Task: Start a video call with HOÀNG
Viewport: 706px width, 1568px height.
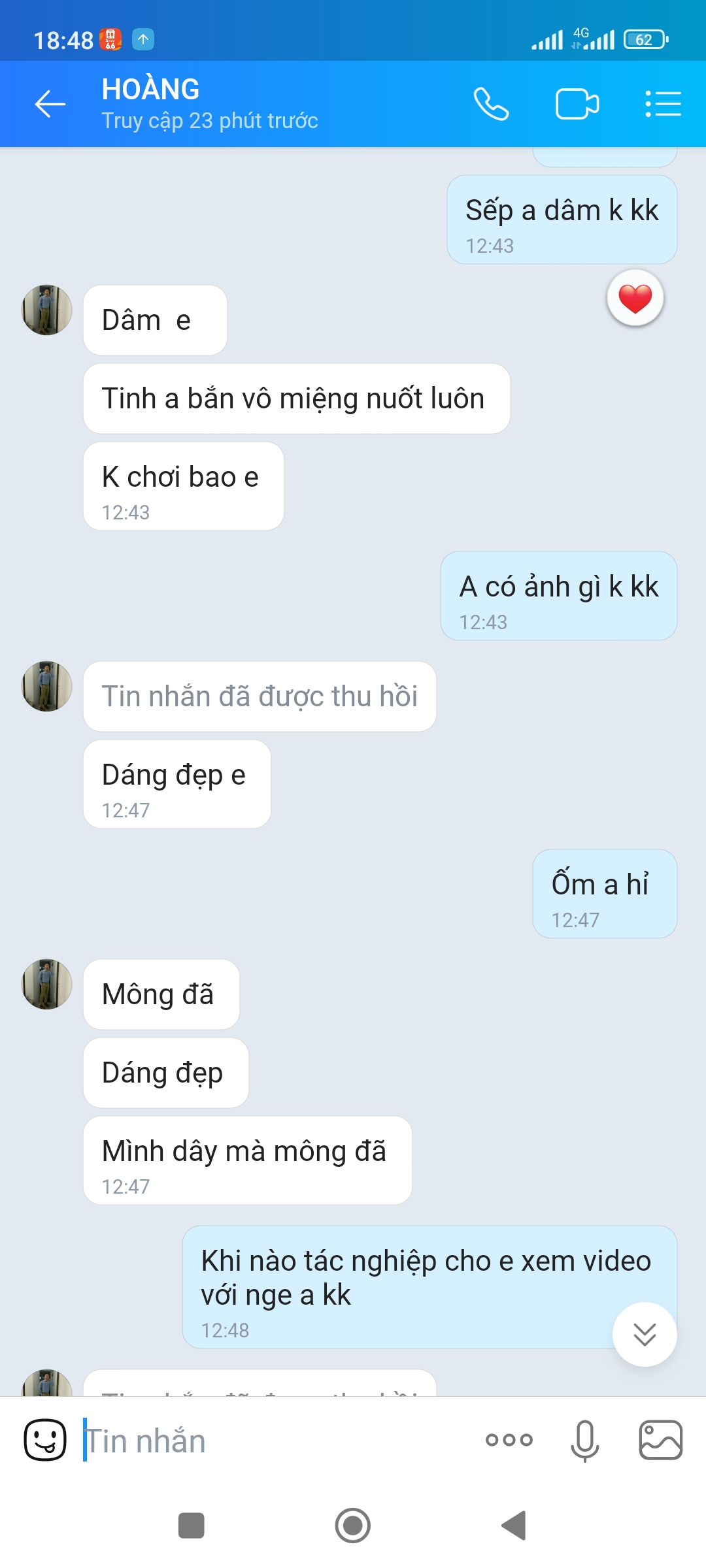Action: pyautogui.click(x=577, y=104)
